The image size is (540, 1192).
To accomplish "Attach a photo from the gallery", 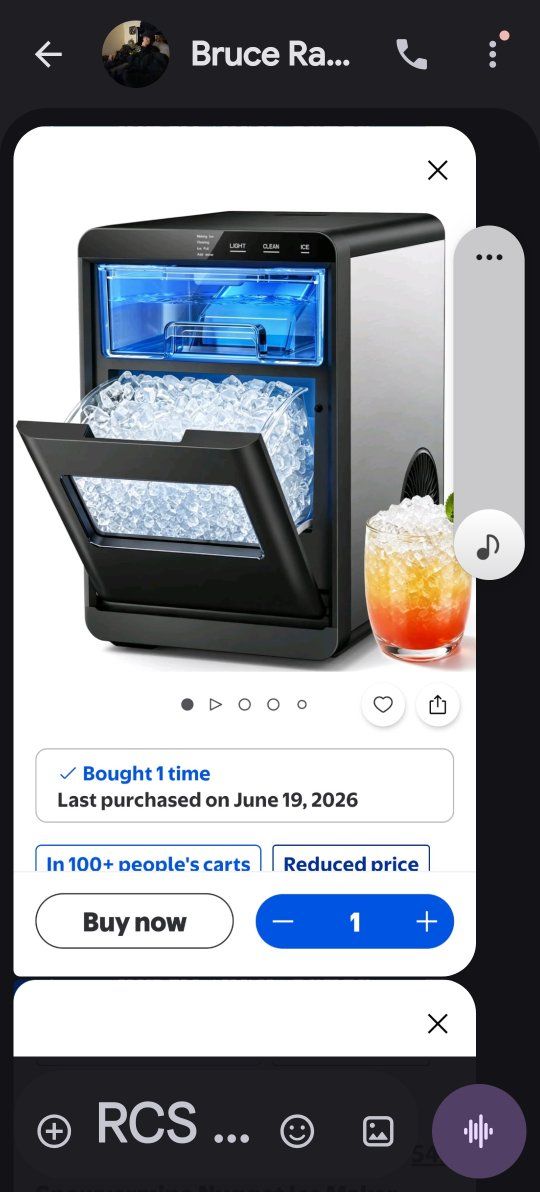I will pyautogui.click(x=378, y=1130).
